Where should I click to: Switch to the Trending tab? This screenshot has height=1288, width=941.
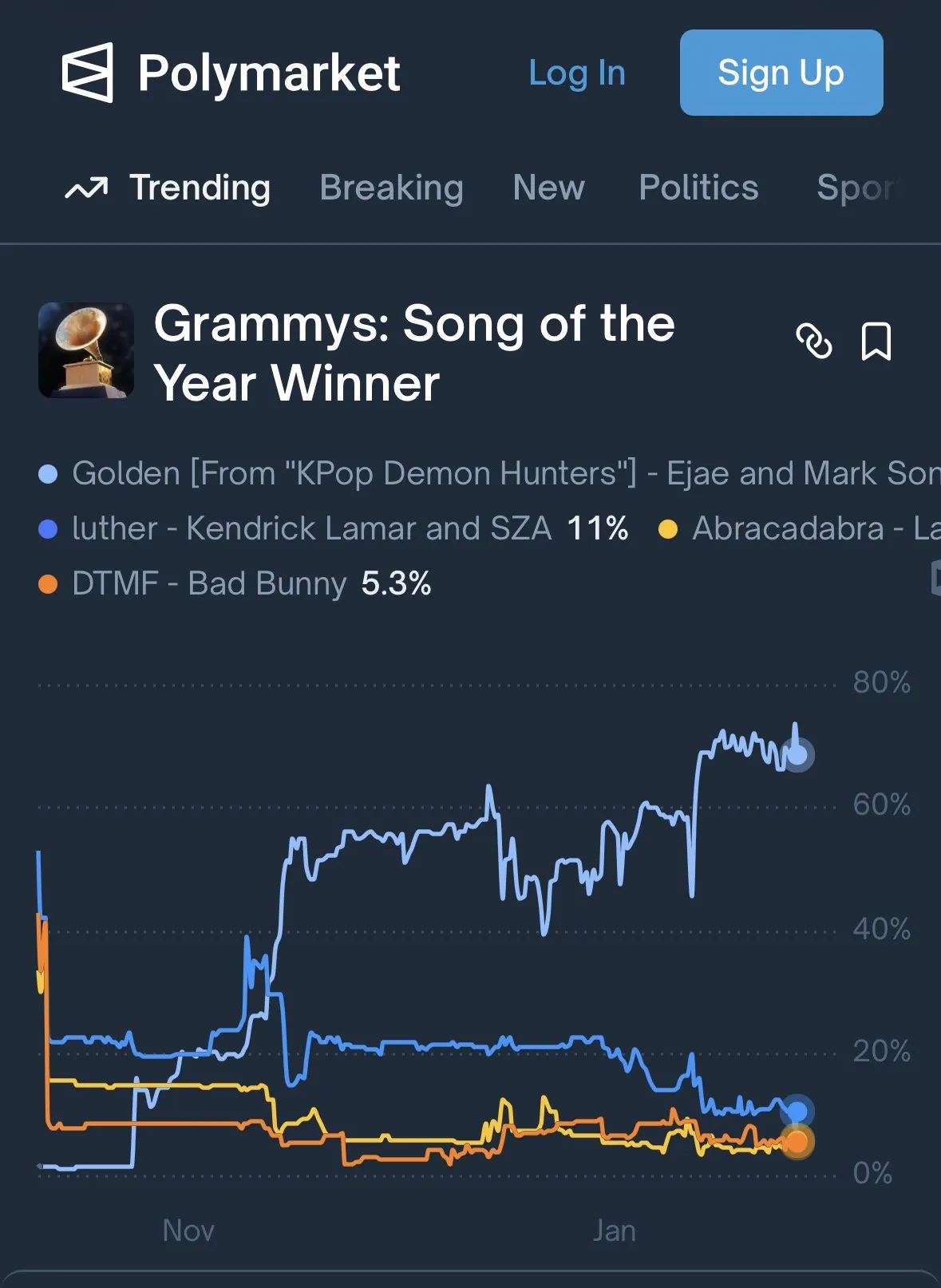[x=168, y=188]
